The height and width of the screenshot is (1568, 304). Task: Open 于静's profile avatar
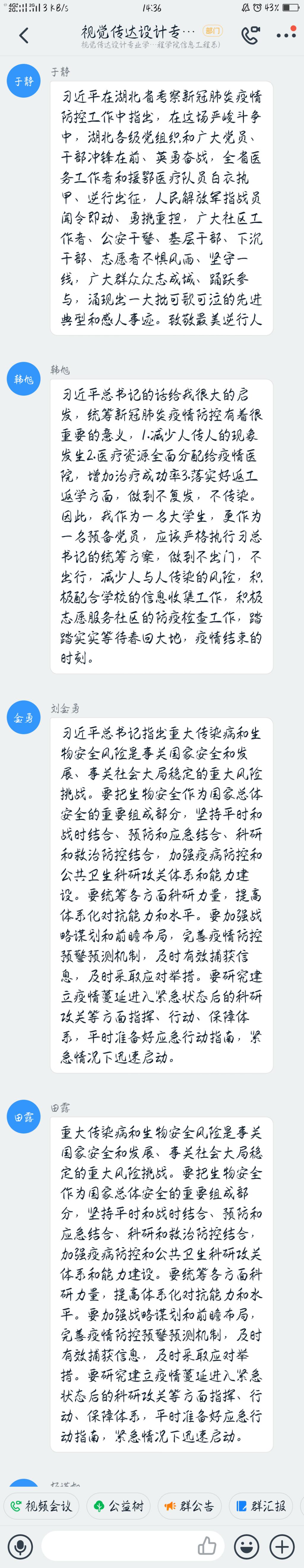[x=24, y=80]
